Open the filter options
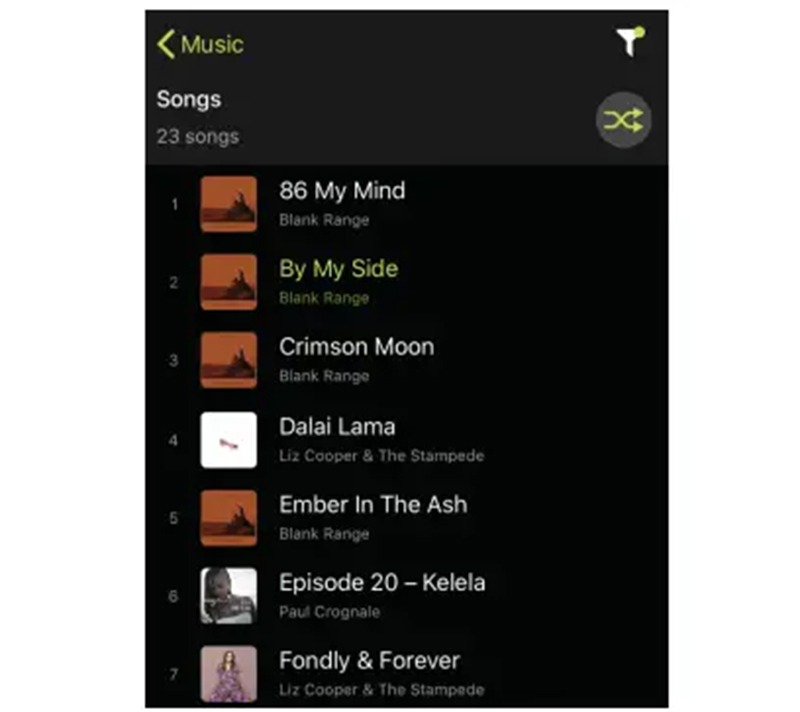Viewport: 800px width, 712px height. (628, 42)
